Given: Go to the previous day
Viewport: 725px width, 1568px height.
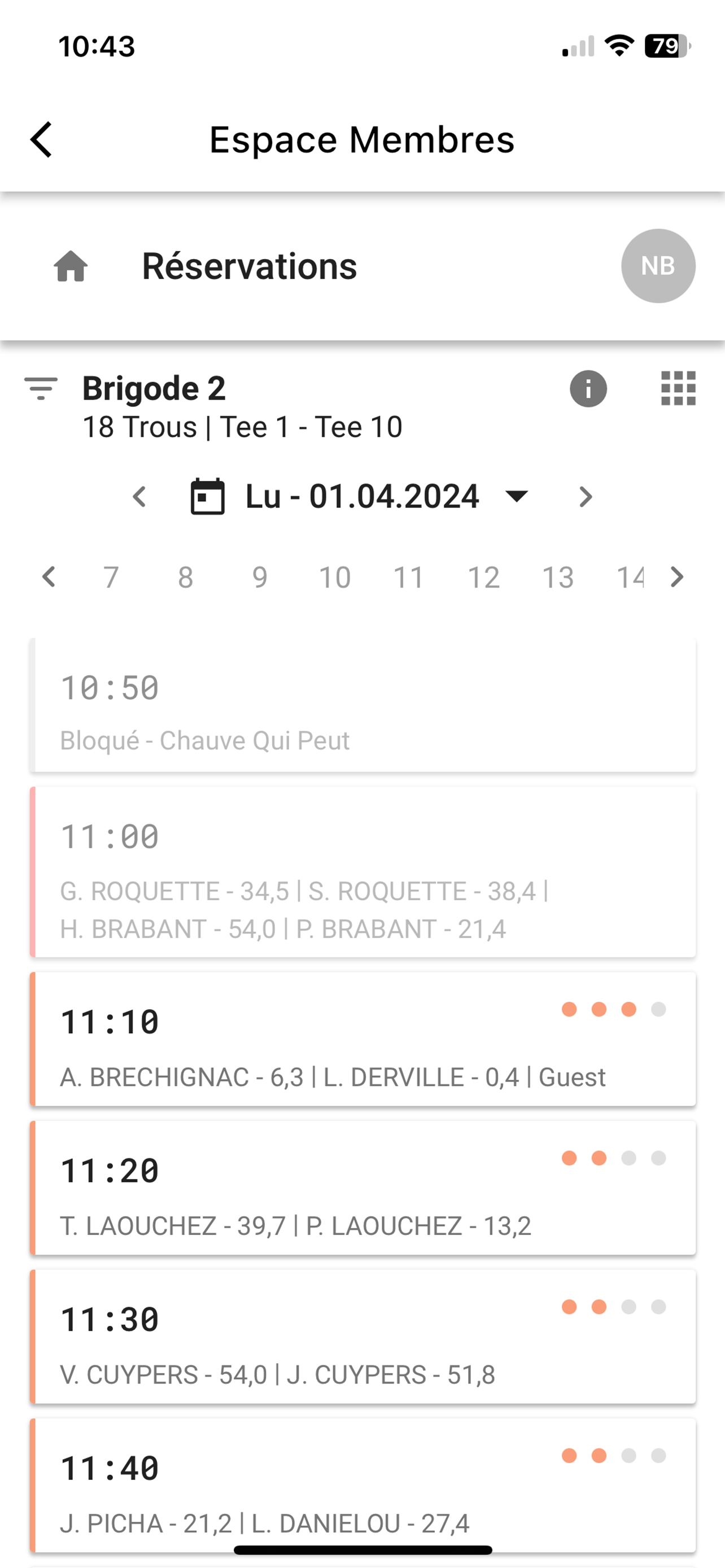Looking at the screenshot, I should (139, 497).
